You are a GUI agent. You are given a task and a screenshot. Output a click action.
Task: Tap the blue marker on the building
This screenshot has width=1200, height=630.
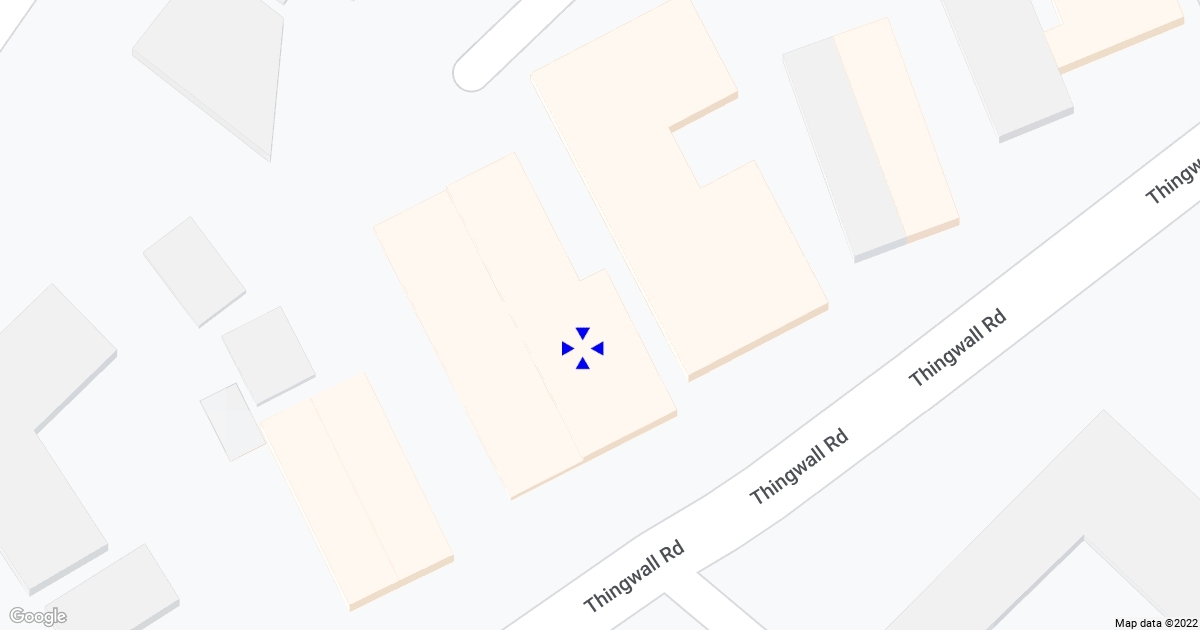(582, 348)
